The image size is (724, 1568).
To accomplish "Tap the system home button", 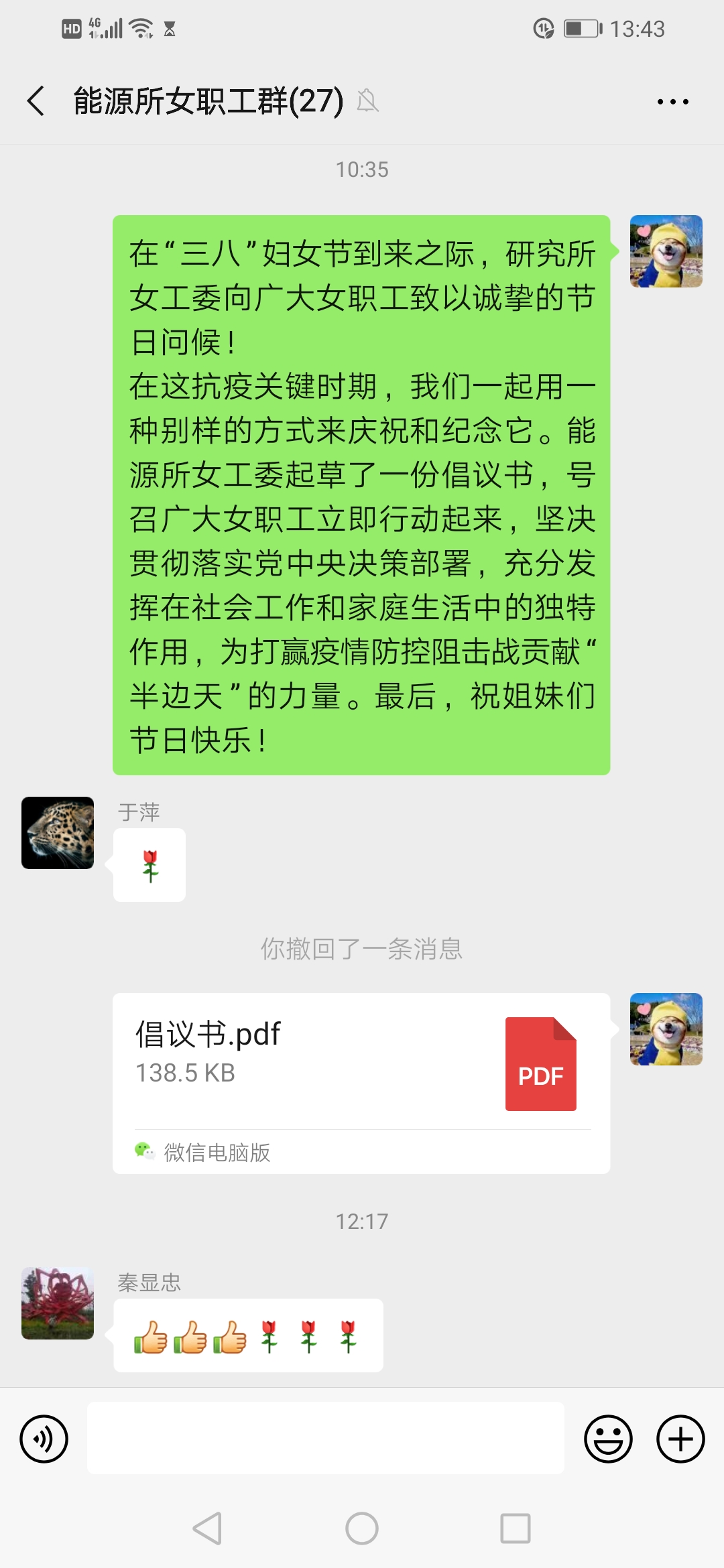I will coord(362,1528).
